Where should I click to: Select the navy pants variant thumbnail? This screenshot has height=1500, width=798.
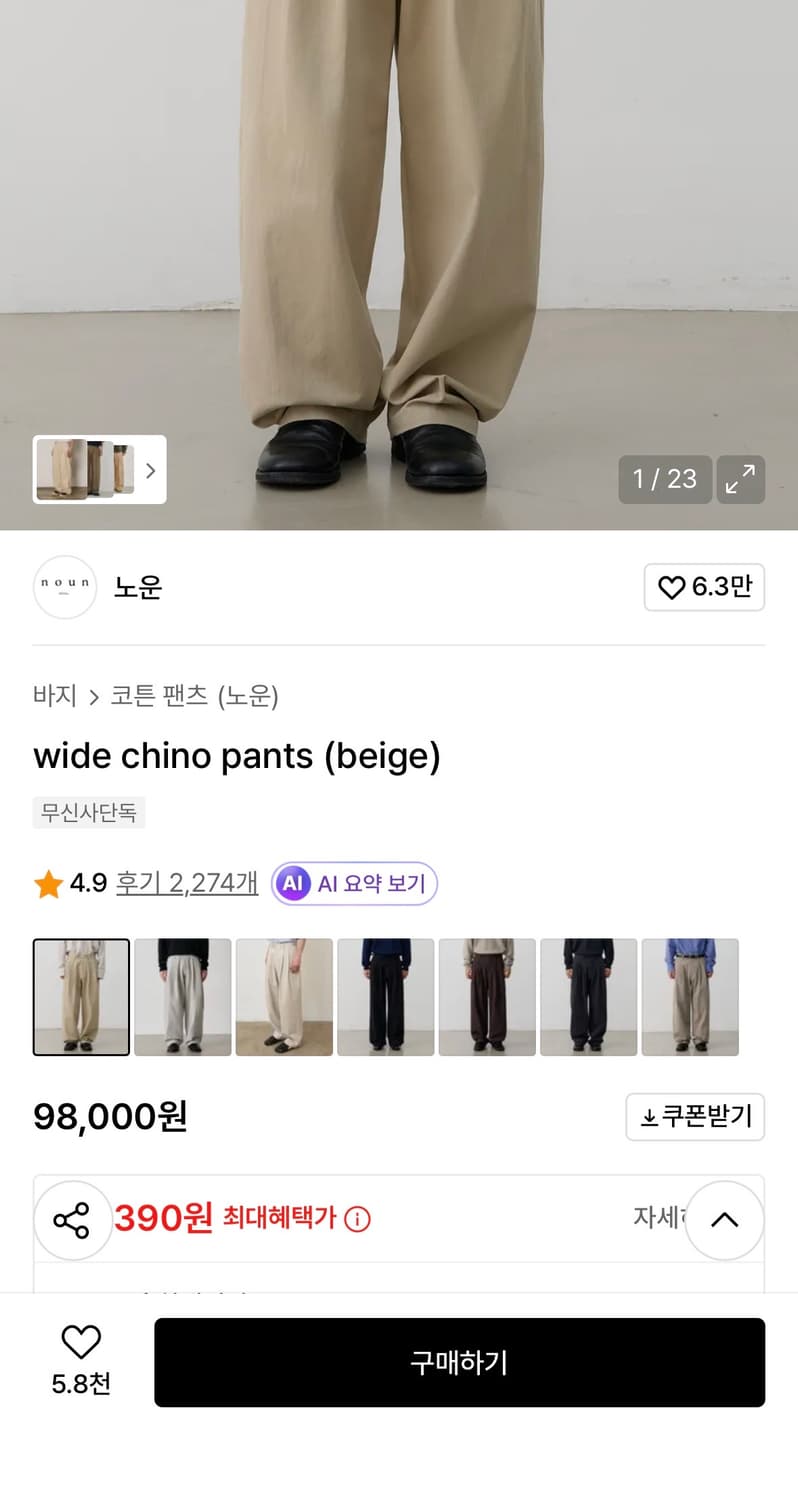tap(385, 997)
